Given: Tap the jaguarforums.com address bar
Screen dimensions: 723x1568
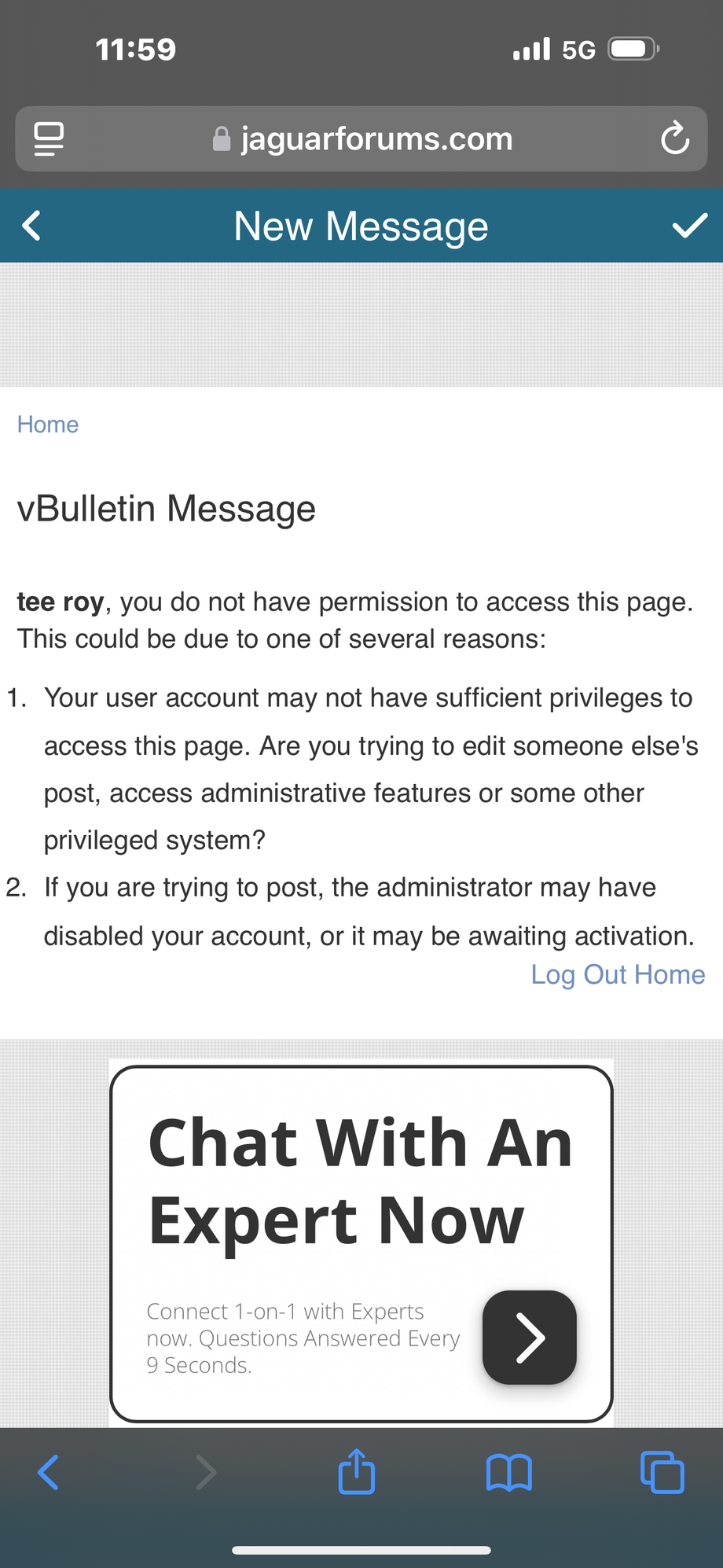Looking at the screenshot, I should click(x=361, y=139).
